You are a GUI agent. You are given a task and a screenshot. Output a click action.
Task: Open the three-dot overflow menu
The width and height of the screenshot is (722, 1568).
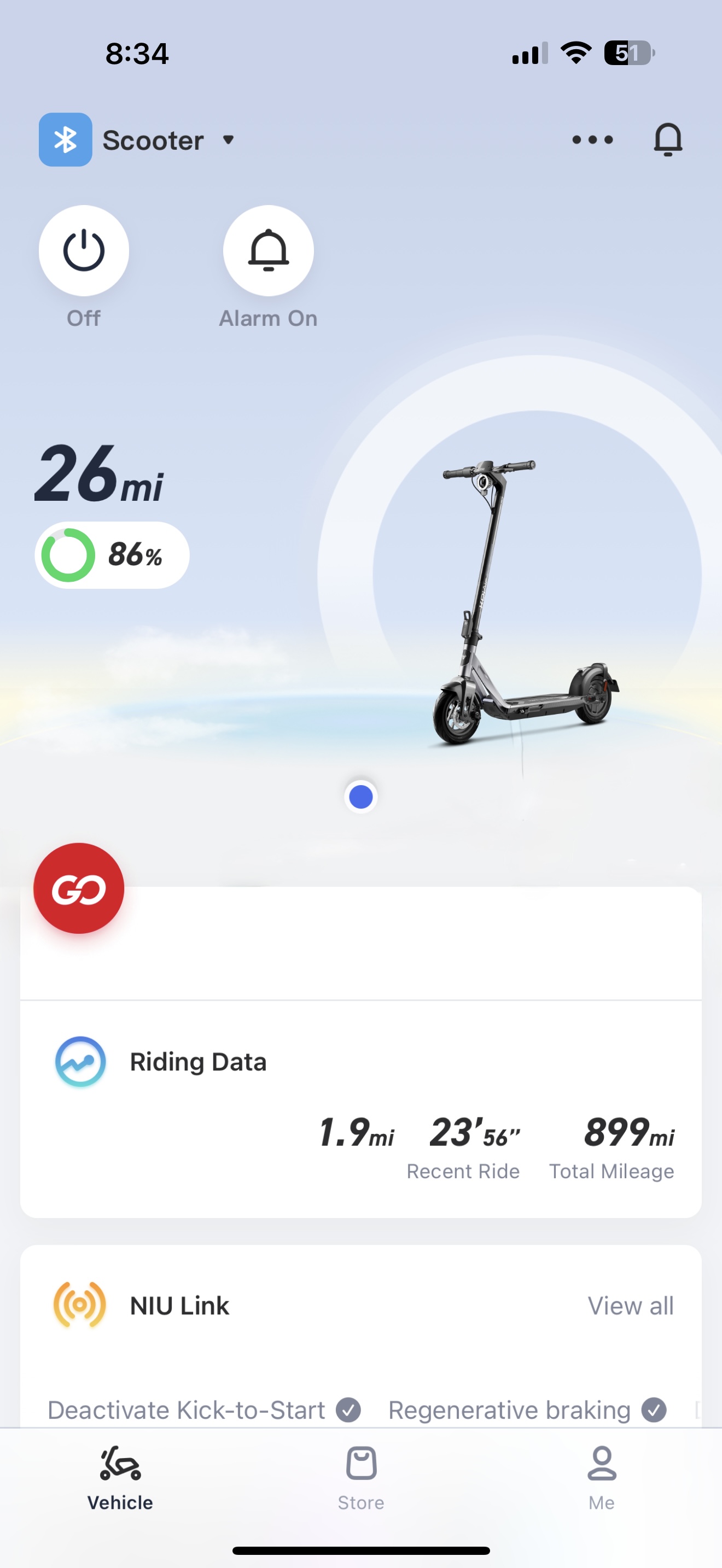point(592,140)
